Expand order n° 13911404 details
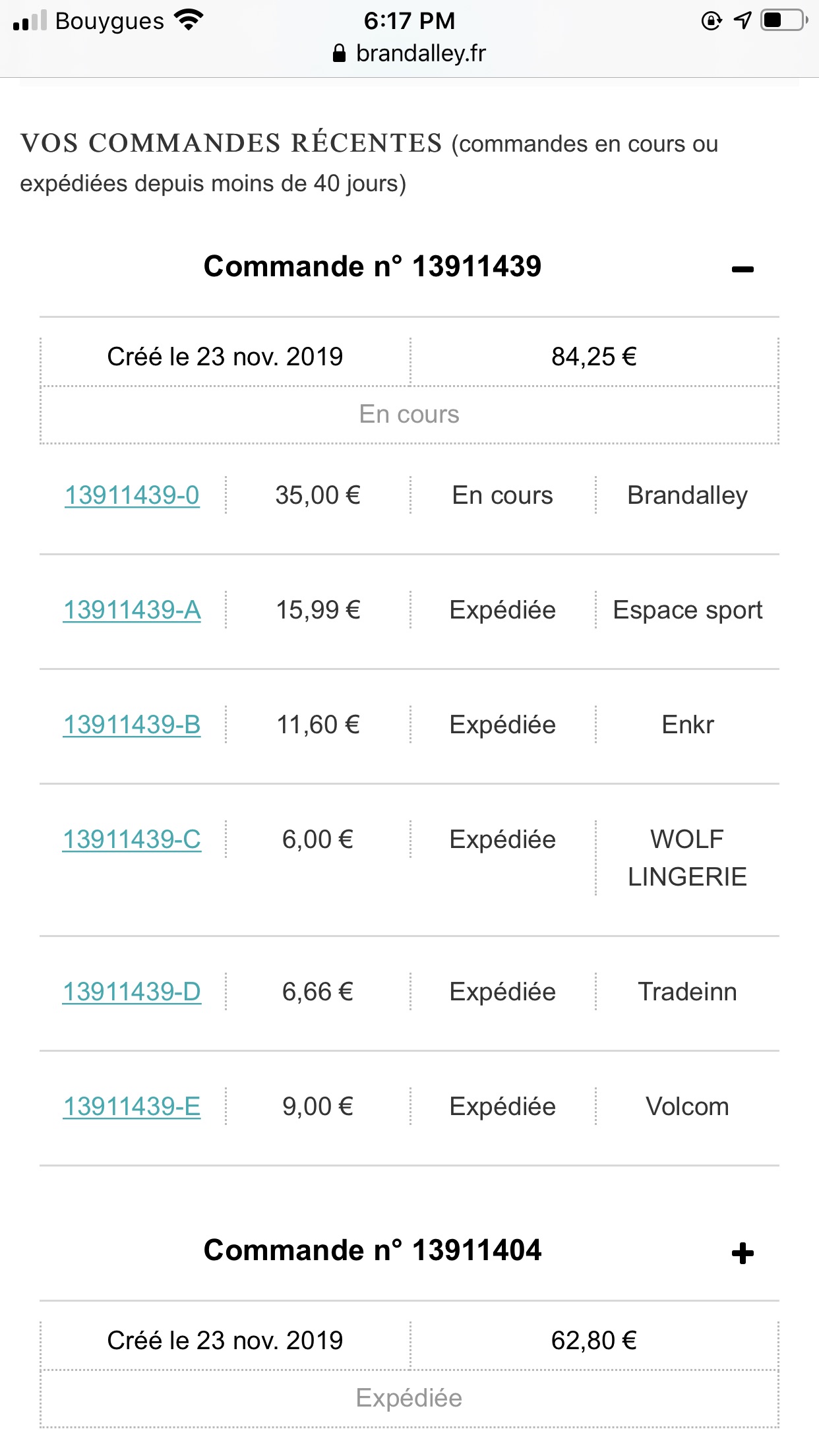 click(x=743, y=1253)
